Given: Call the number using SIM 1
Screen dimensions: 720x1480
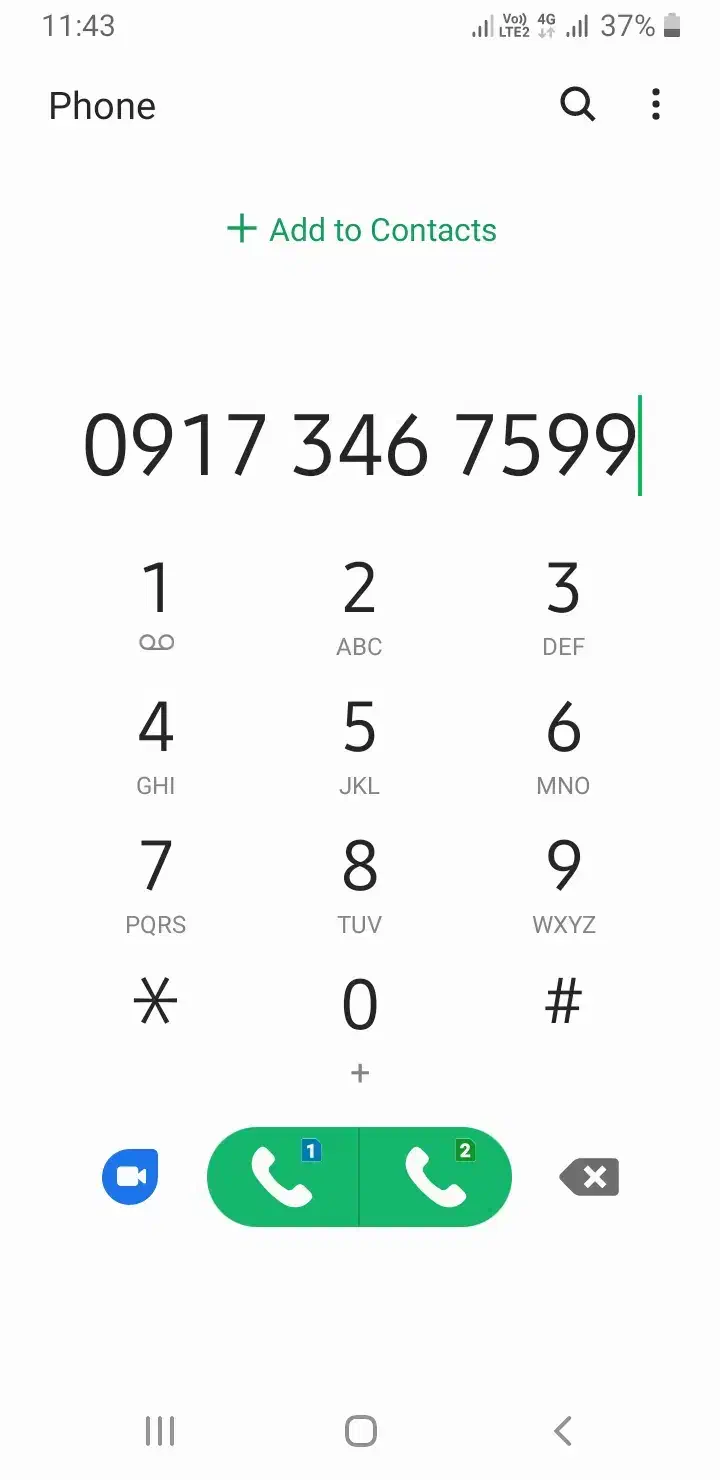Looking at the screenshot, I should tap(285, 1177).
